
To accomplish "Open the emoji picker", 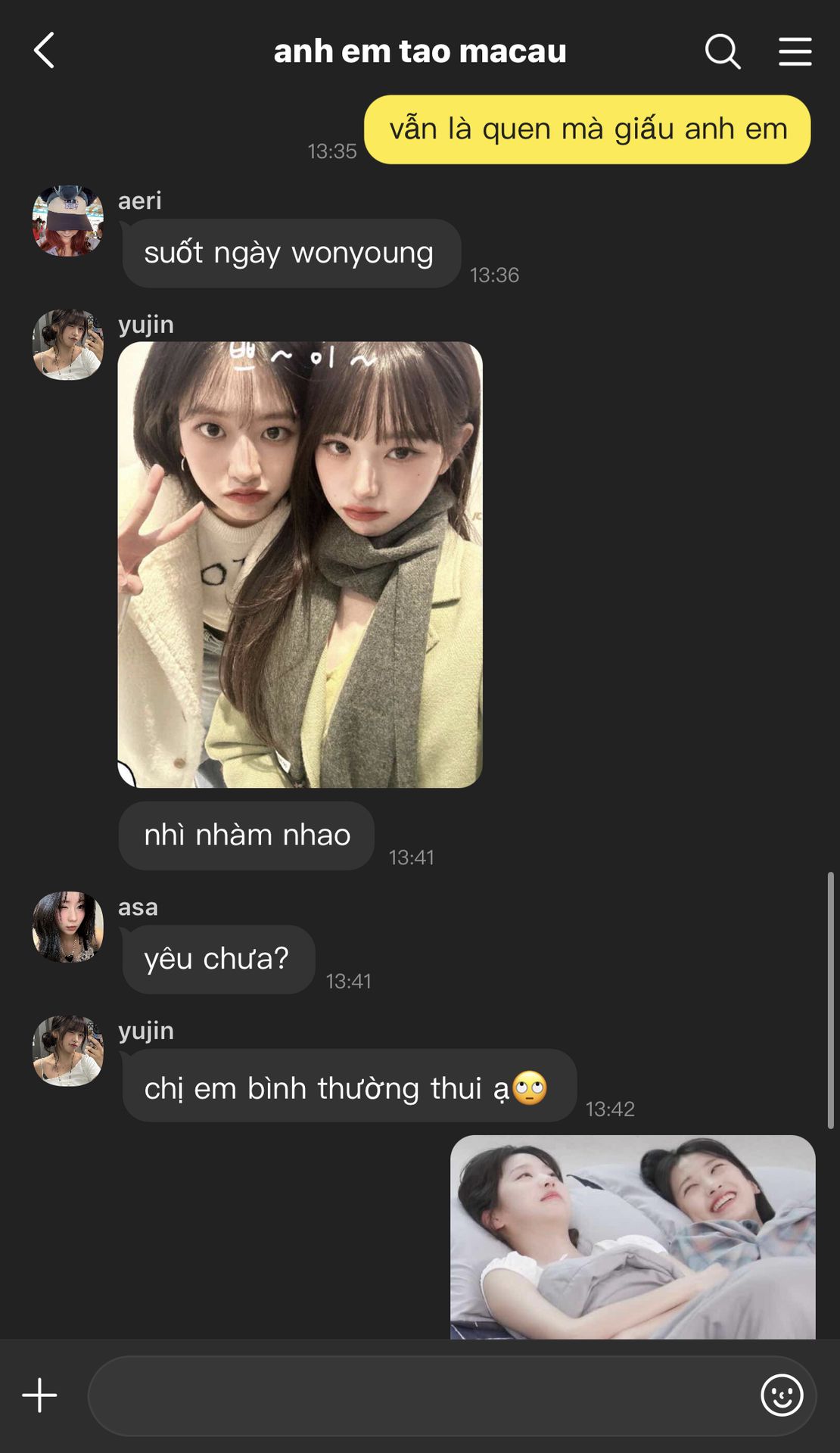I will coord(781,1395).
